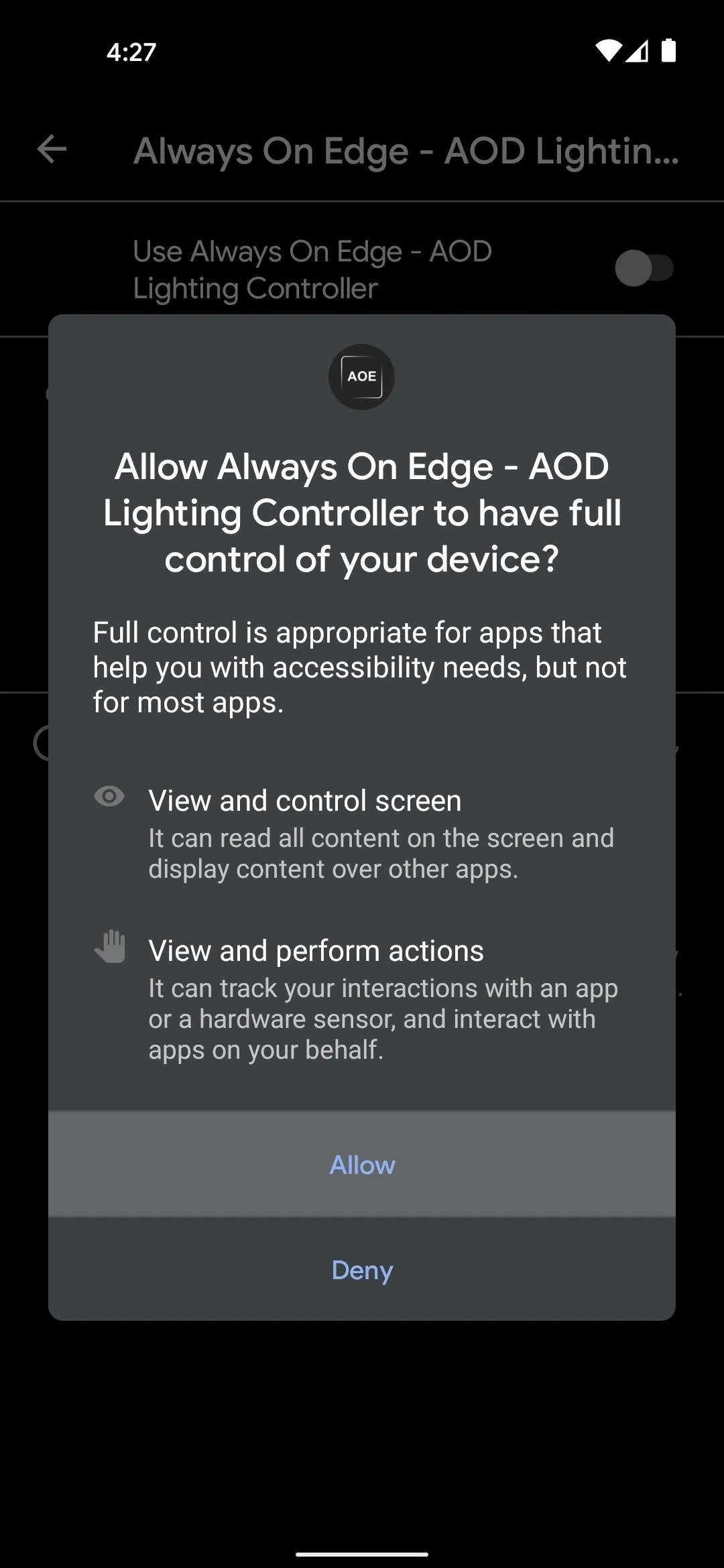The image size is (724, 1568).
Task: Deny the accessibility permission request
Action: click(x=362, y=1270)
